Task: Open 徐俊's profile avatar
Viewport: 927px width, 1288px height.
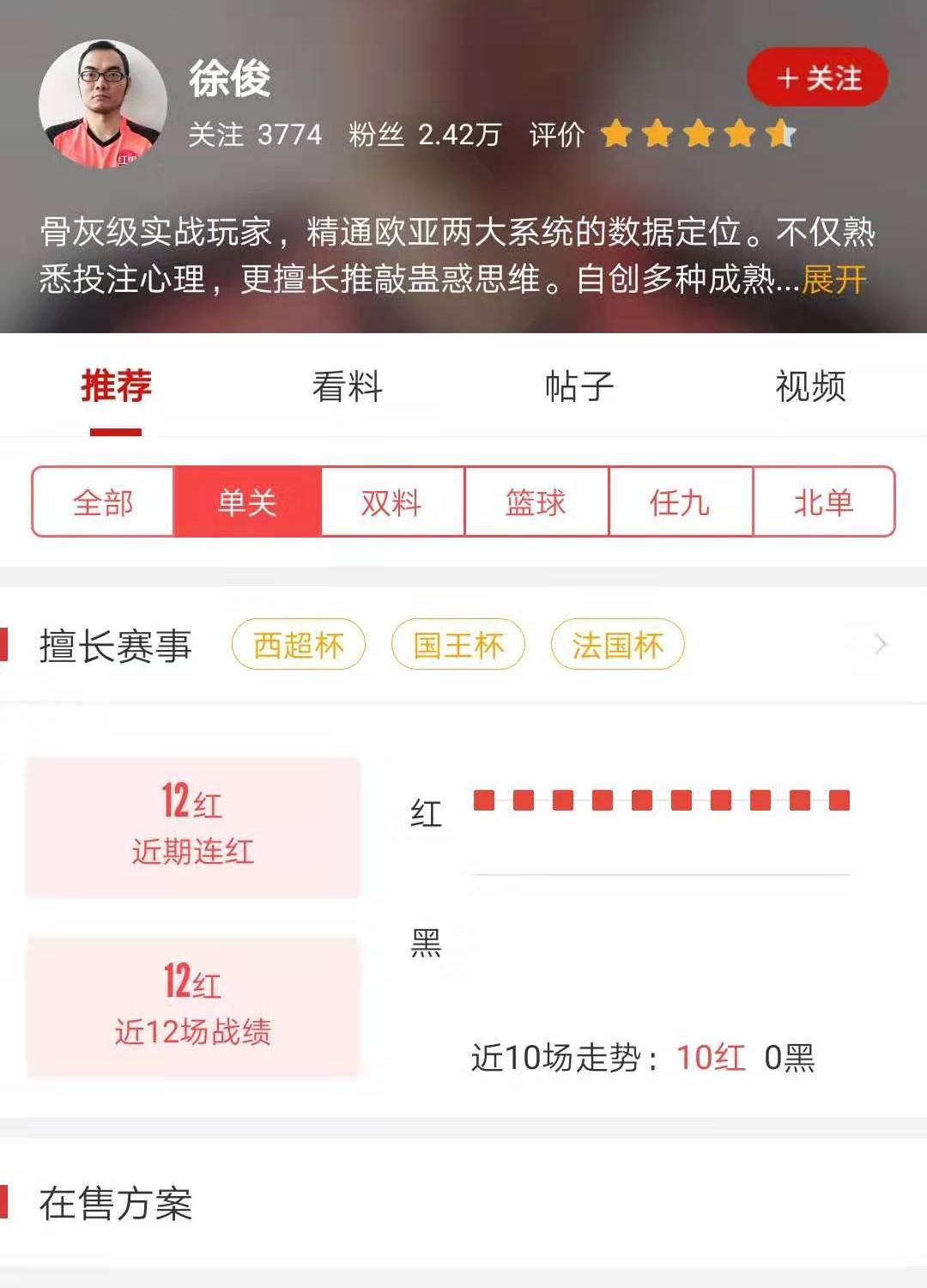Action: pos(103,103)
